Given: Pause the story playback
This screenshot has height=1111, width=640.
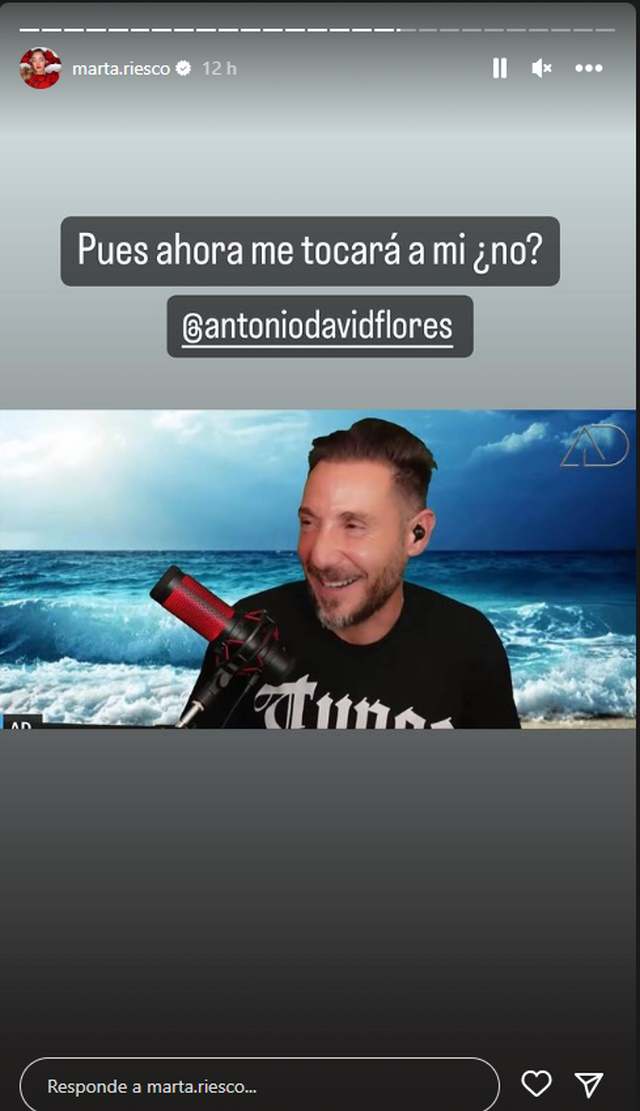Looking at the screenshot, I should (499, 68).
